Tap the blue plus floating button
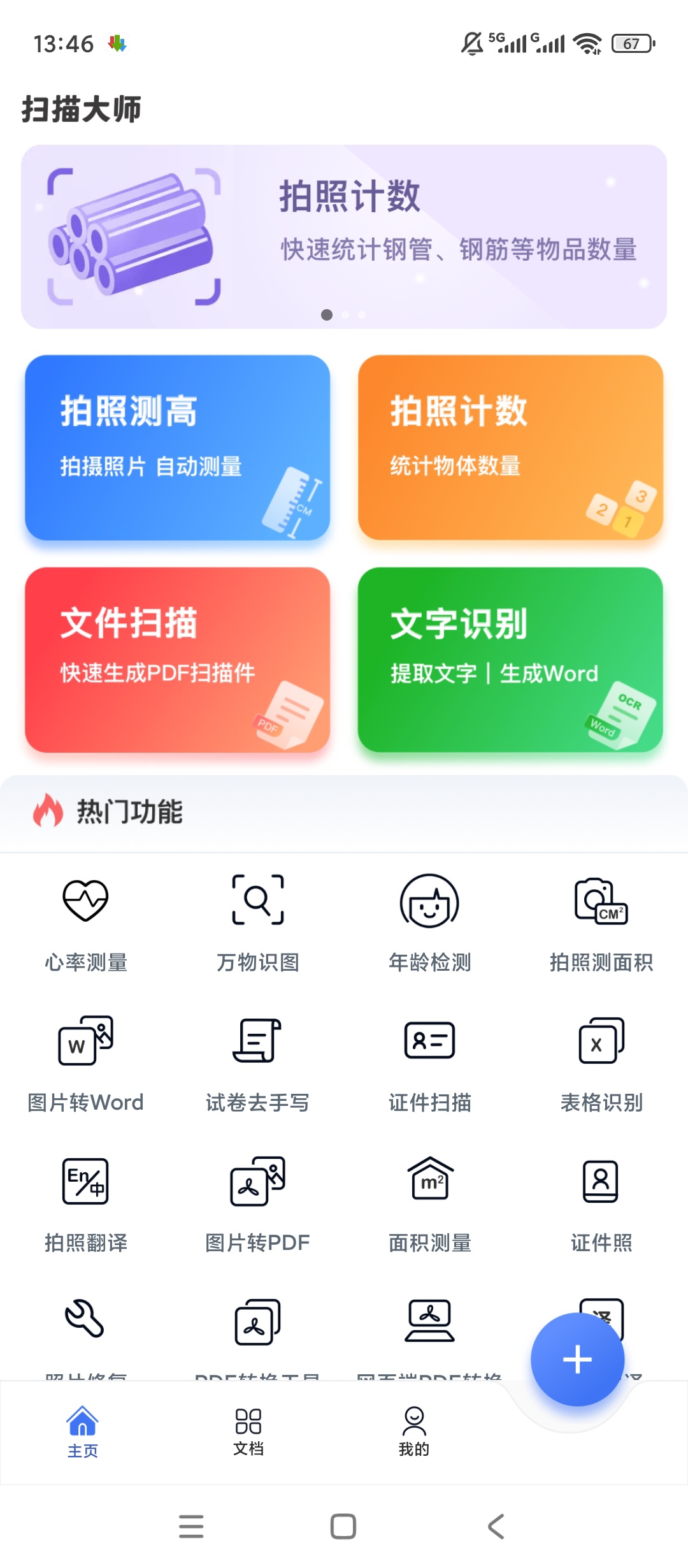 pos(578,1360)
